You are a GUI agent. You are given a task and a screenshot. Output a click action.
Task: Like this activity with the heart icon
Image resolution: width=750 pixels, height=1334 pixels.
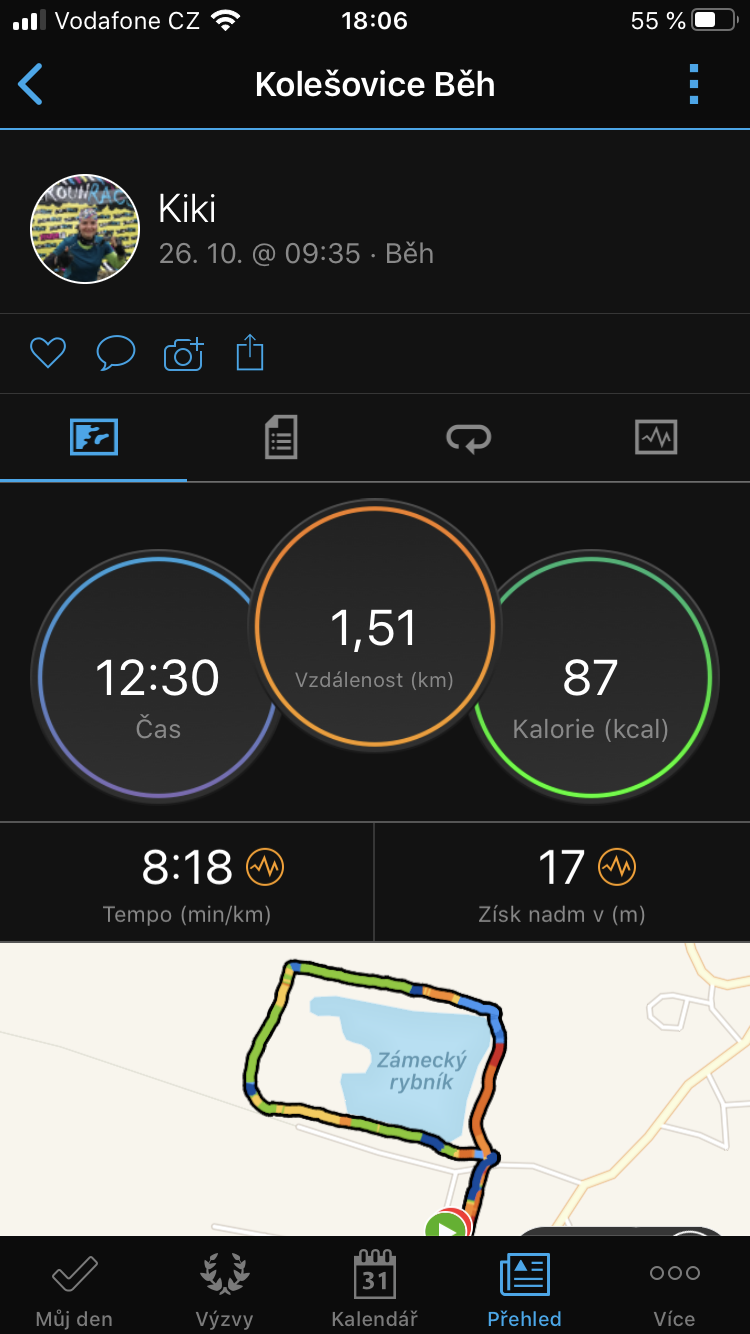point(47,353)
